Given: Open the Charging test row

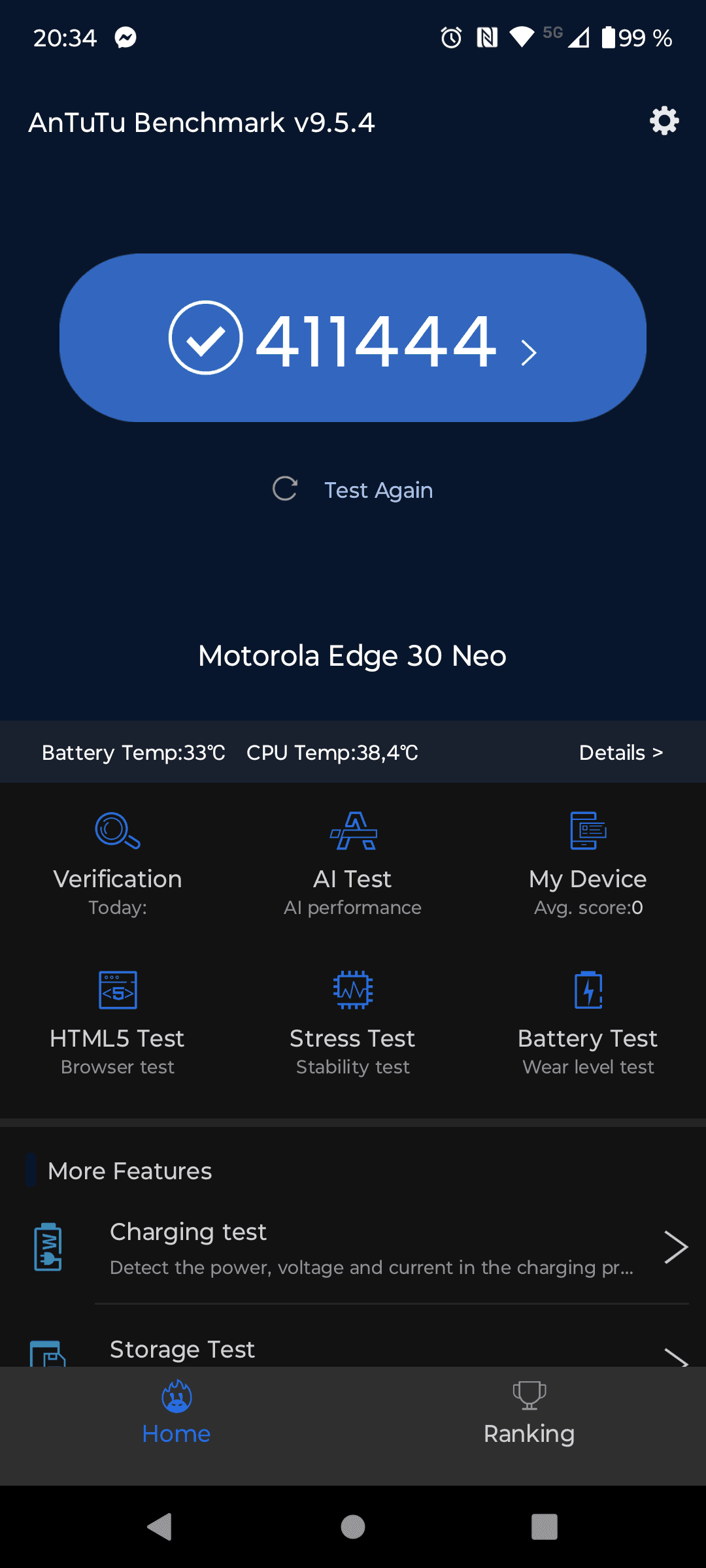Looking at the screenshot, I should coord(371,1247).
